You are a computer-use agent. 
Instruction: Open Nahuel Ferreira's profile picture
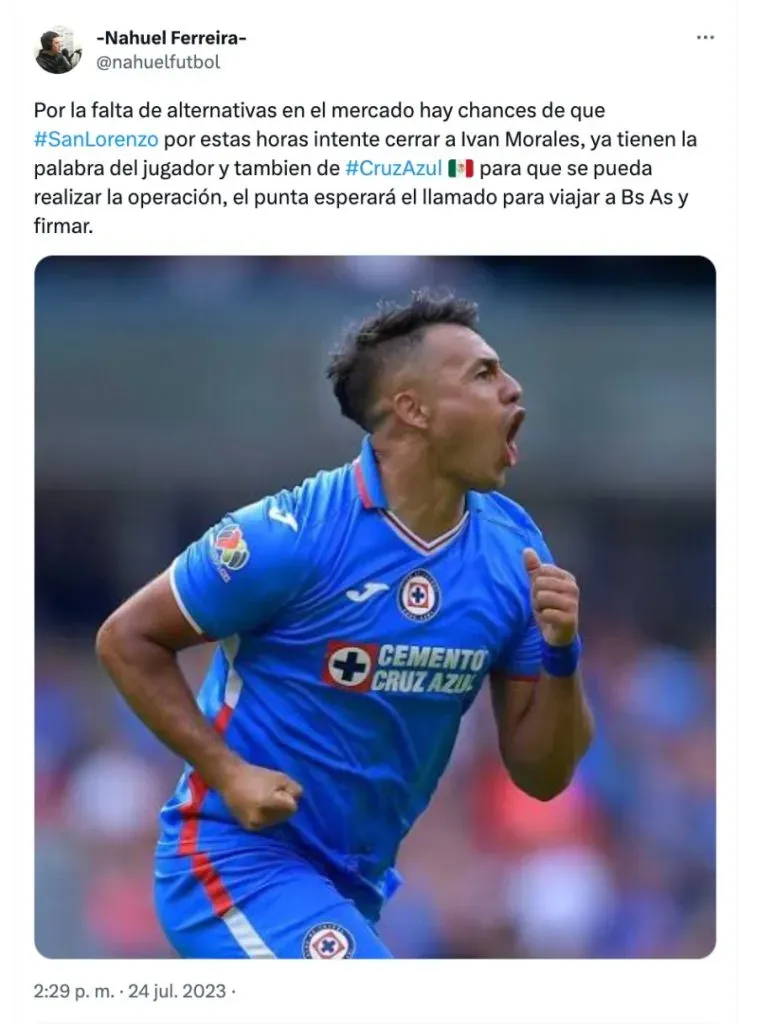[x=58, y=49]
